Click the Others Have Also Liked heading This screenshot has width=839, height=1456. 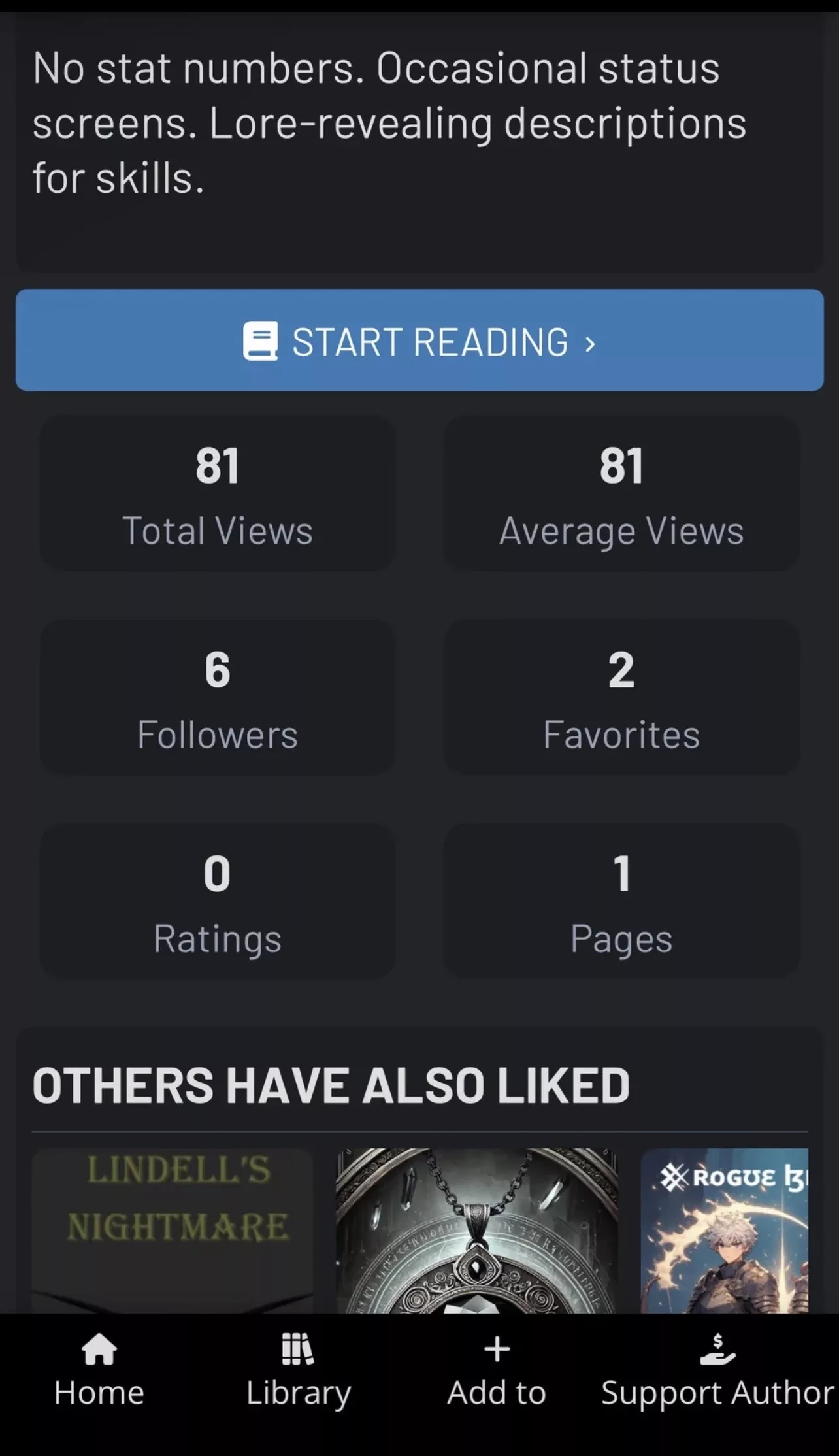[331, 1084]
